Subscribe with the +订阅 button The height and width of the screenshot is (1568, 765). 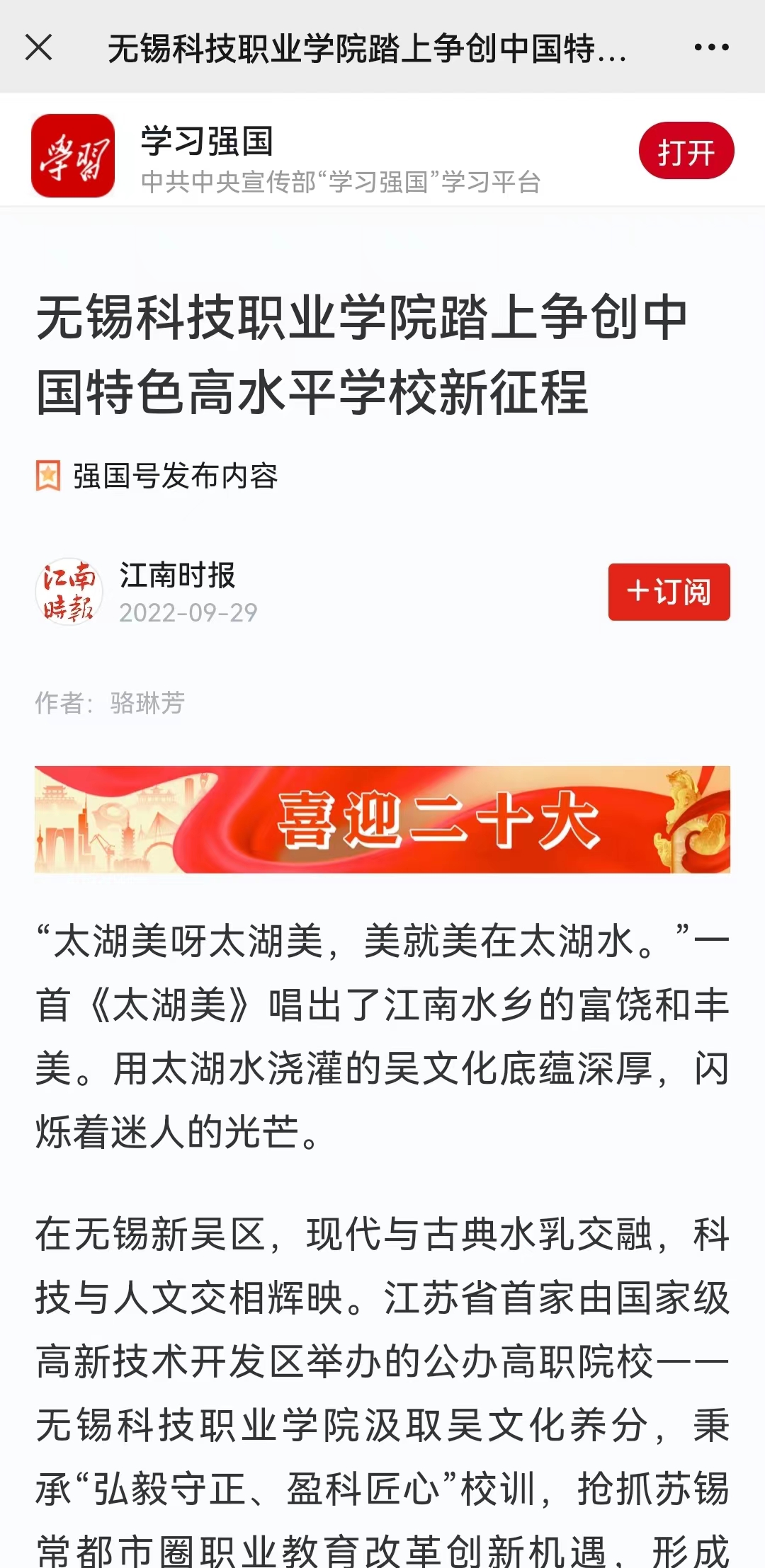point(669,592)
